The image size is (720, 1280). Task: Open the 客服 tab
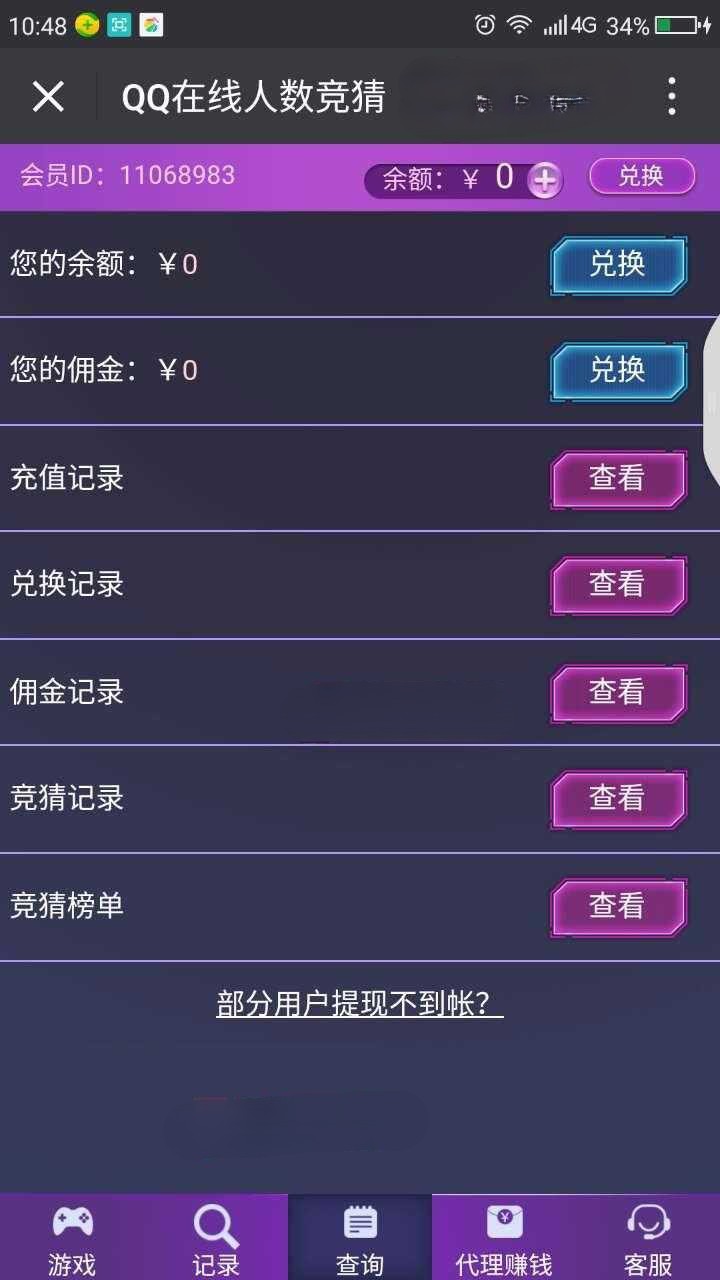pos(648,1239)
